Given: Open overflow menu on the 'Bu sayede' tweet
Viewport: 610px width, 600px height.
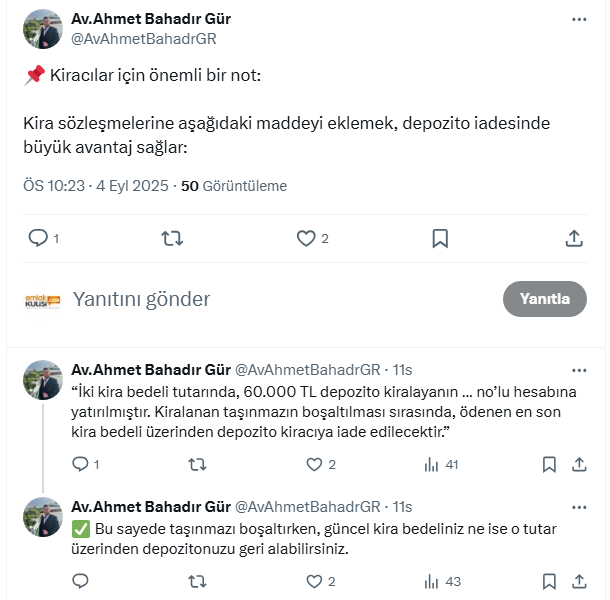Looking at the screenshot, I should (579, 507).
